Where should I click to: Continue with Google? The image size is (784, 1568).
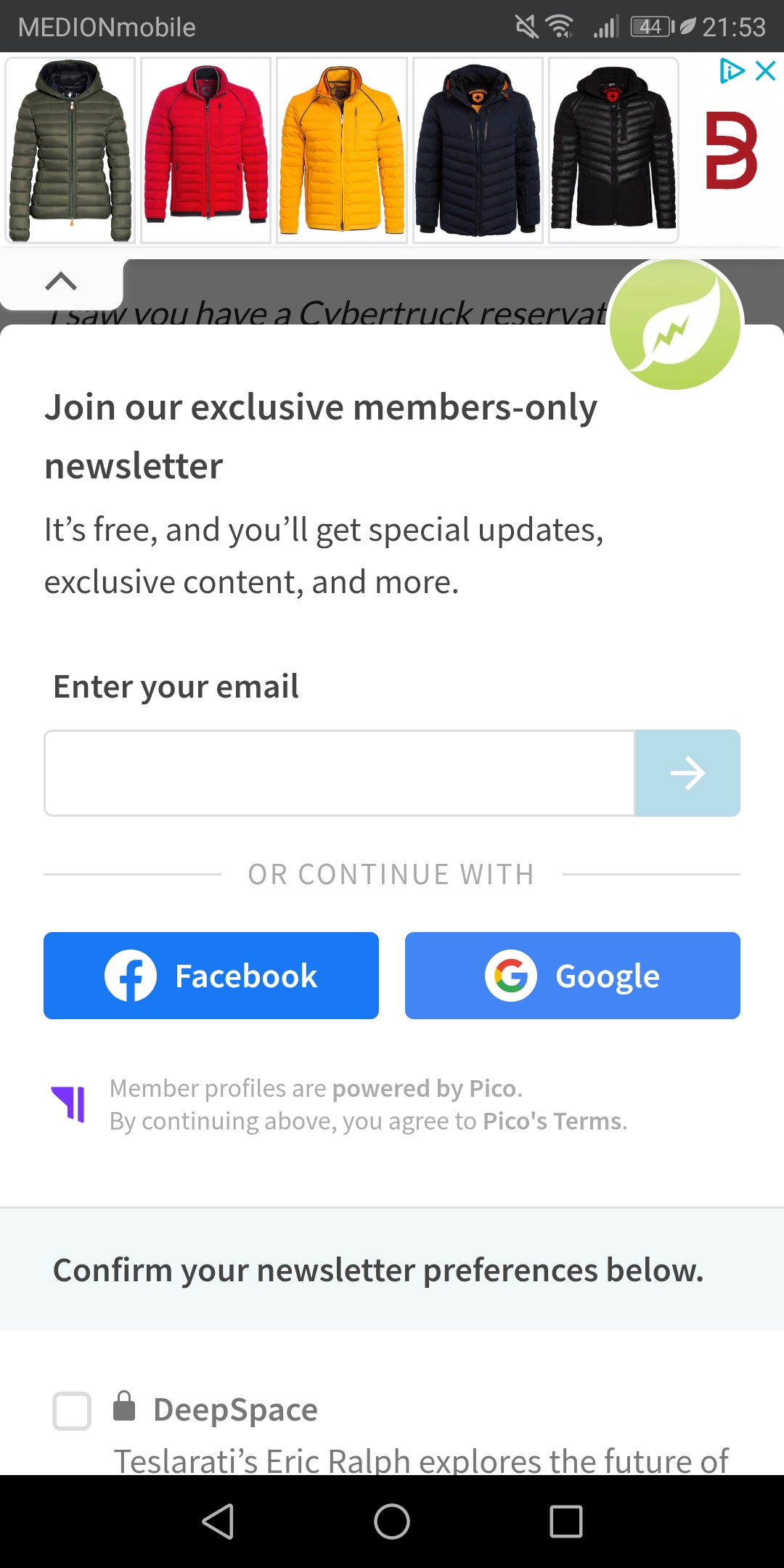click(573, 976)
